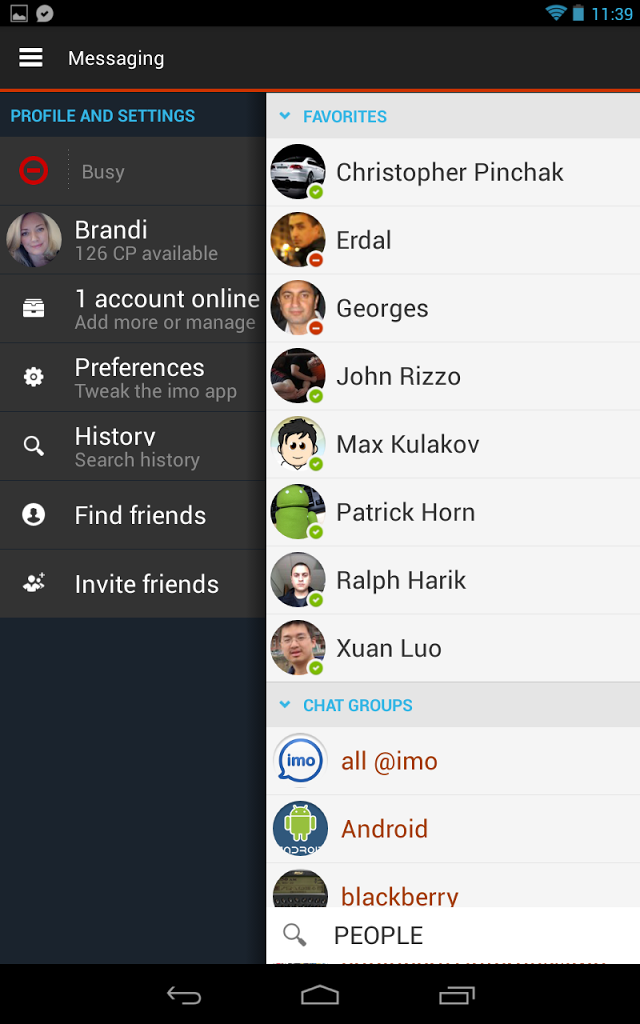Open chat with Erdal
This screenshot has height=1024, width=640.
click(x=450, y=240)
